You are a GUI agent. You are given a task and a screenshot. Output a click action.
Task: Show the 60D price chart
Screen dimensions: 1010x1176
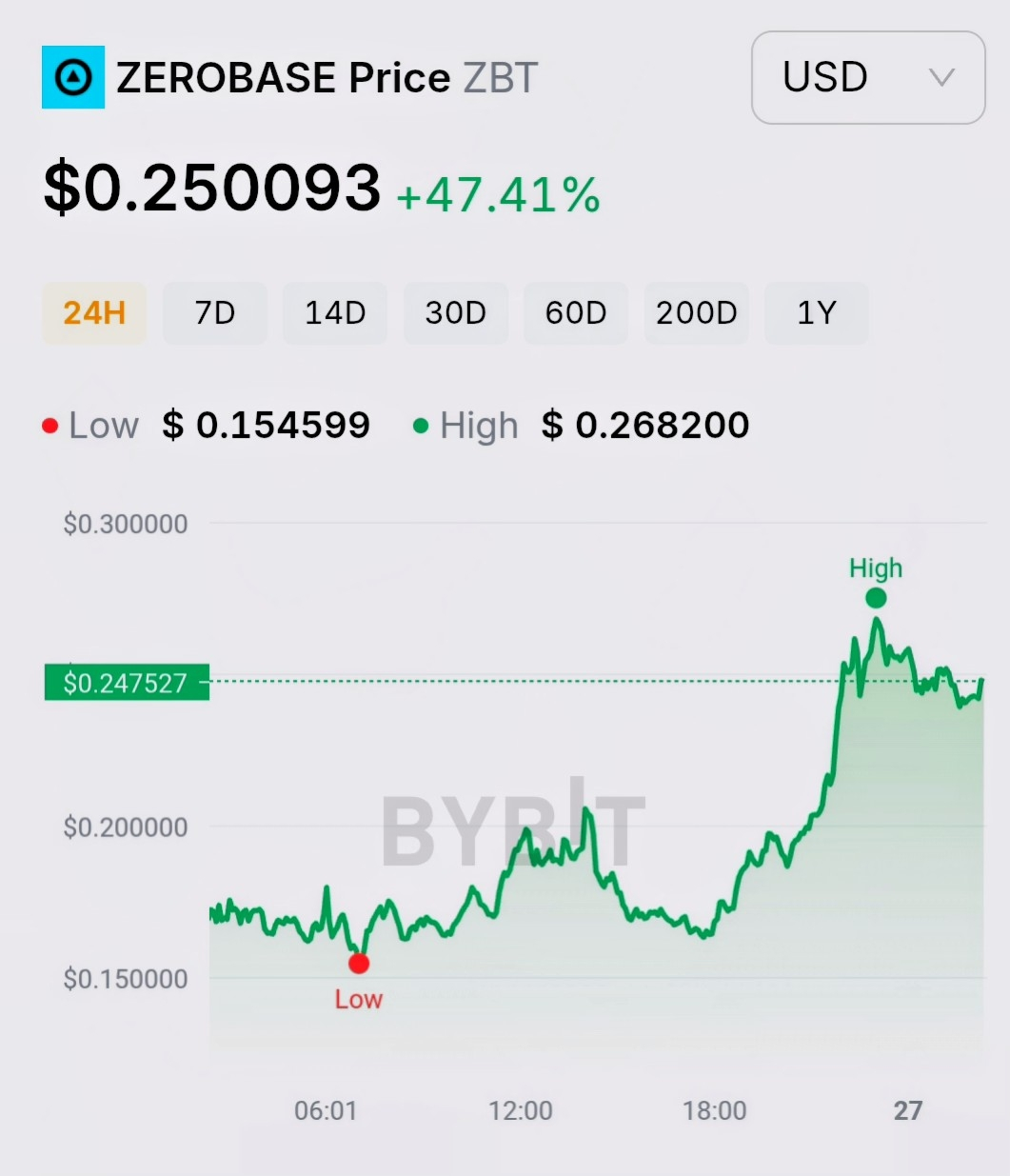(x=576, y=313)
